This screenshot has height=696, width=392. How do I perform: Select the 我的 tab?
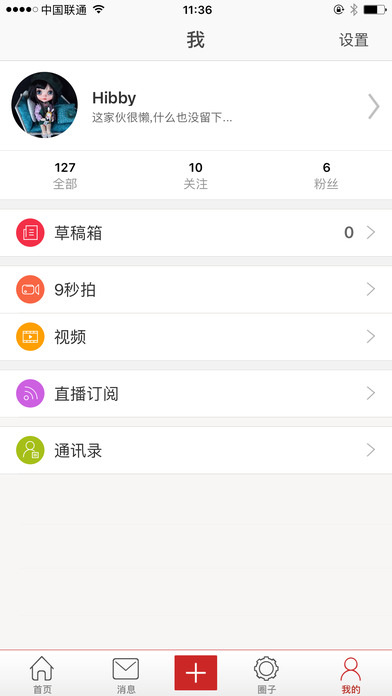(351, 675)
